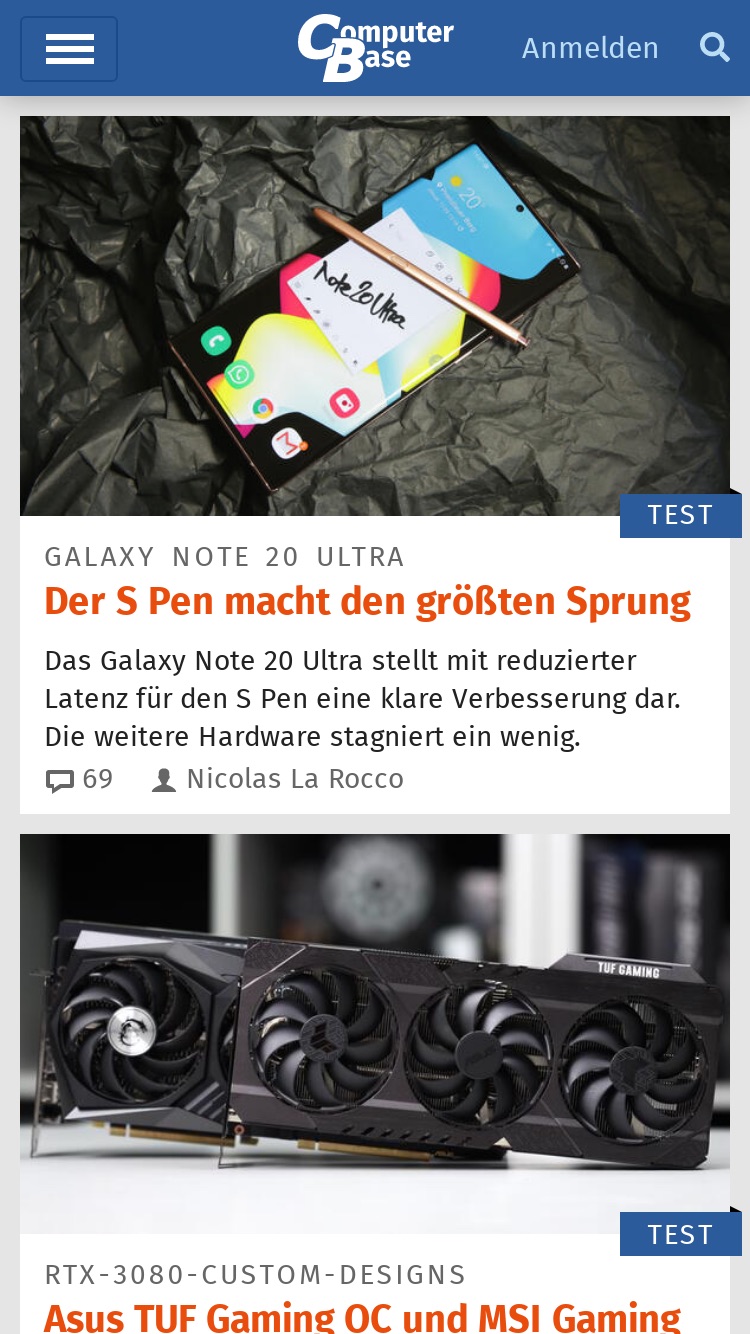Open the RTX 3080 graphics cards article image
The image size is (750, 1334).
coord(375,1034)
